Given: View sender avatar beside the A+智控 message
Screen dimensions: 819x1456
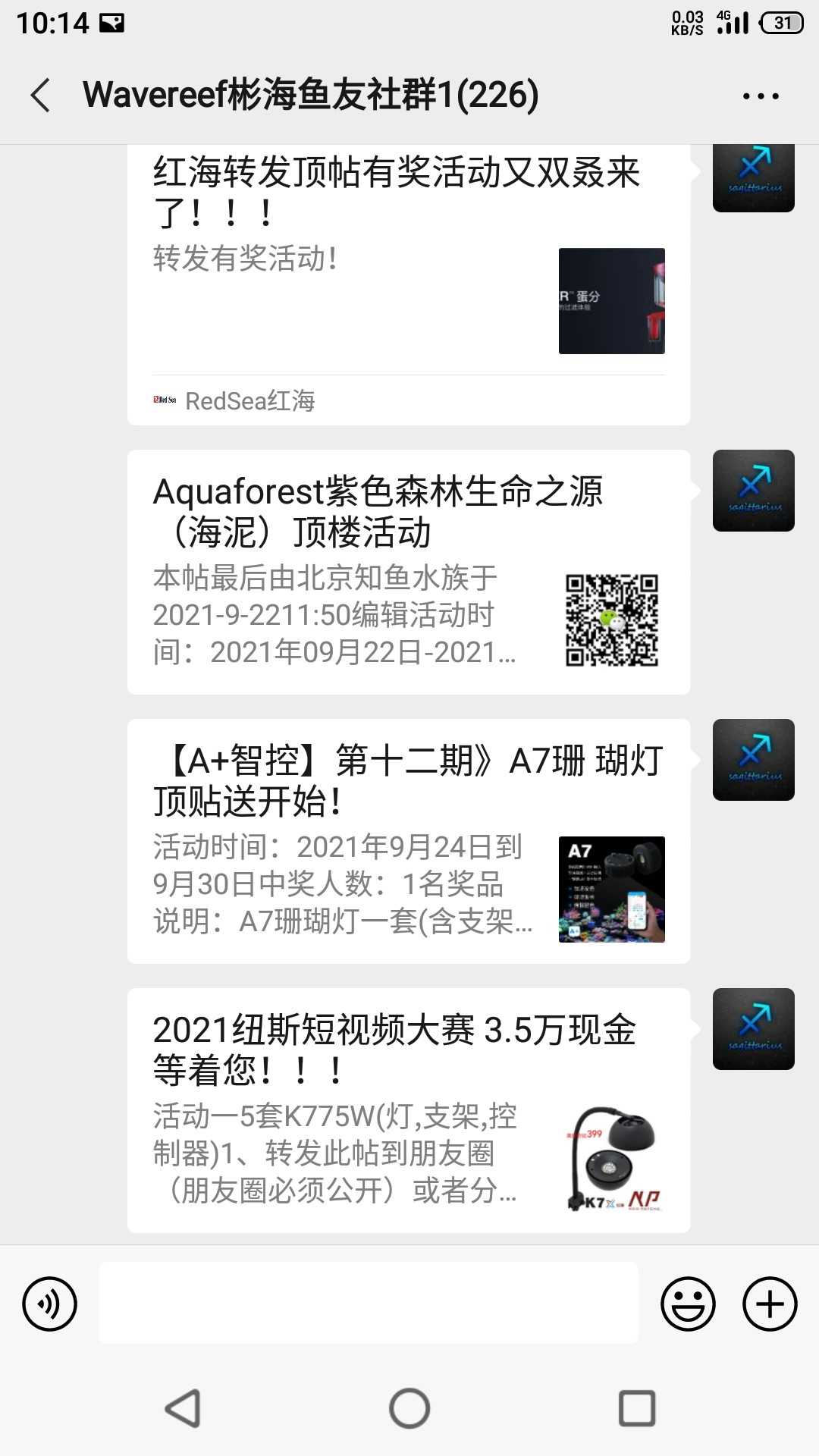Looking at the screenshot, I should 753,760.
